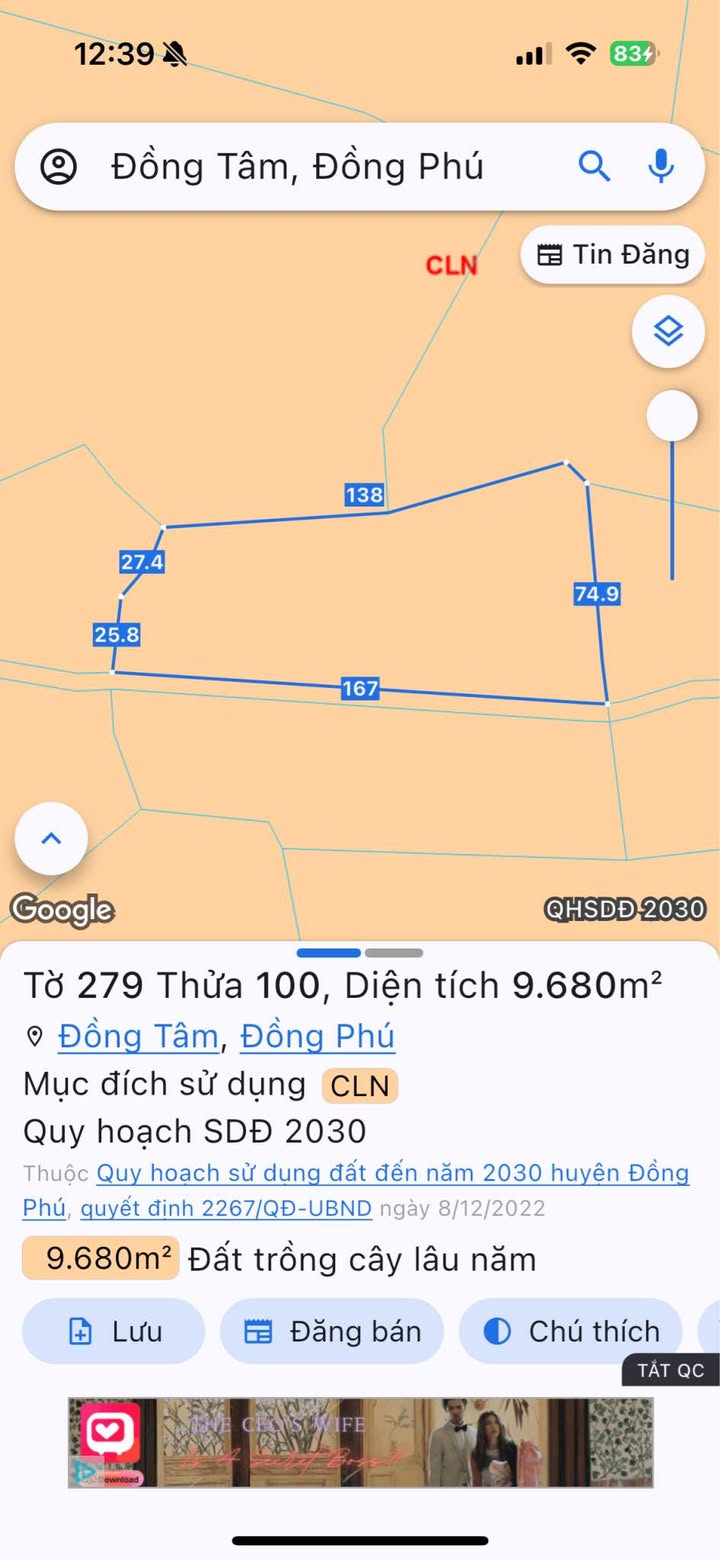Open the CEO's Wife ad banner
The width and height of the screenshot is (720, 1560).
[360, 1442]
